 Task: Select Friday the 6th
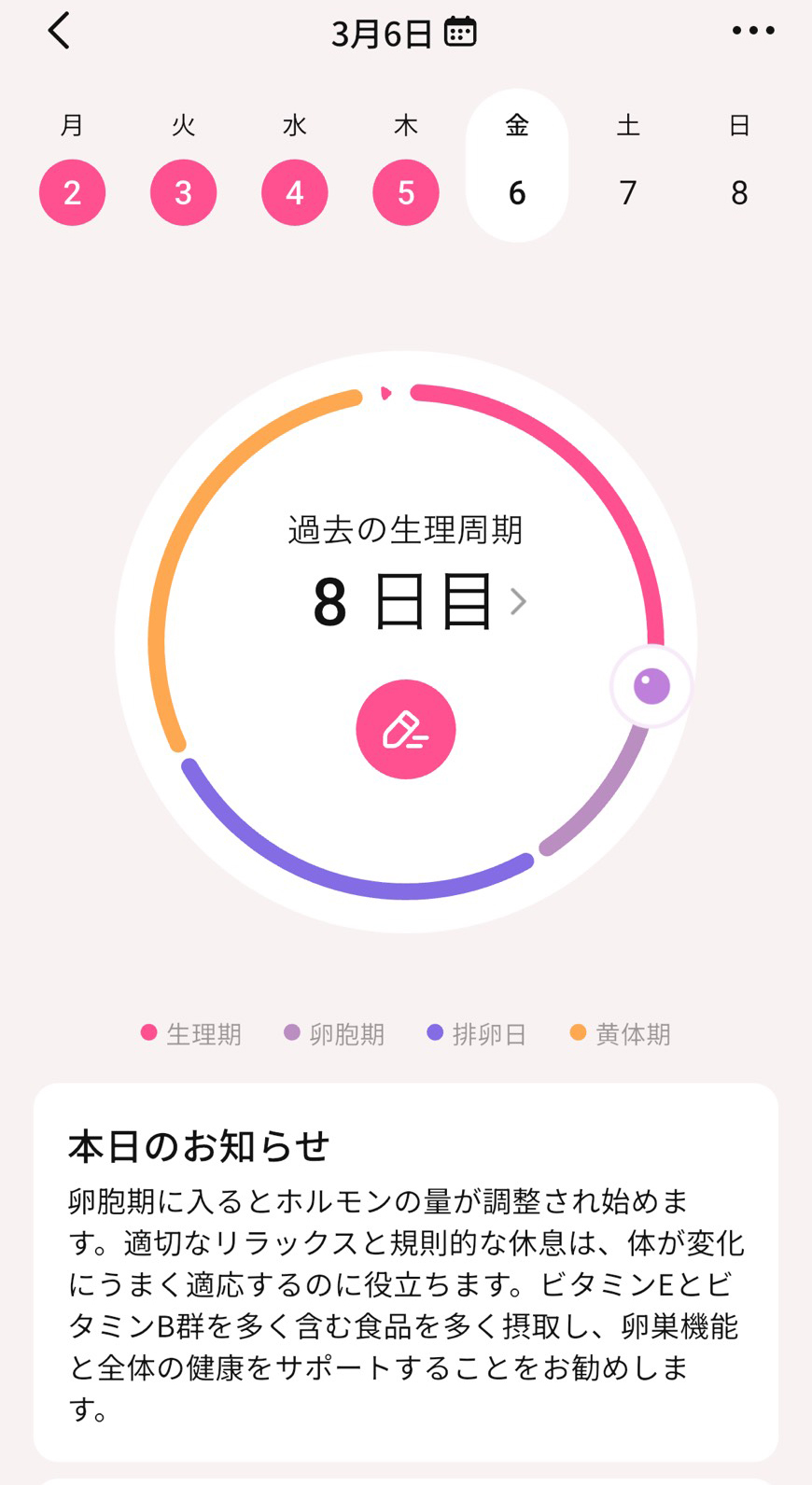517,192
